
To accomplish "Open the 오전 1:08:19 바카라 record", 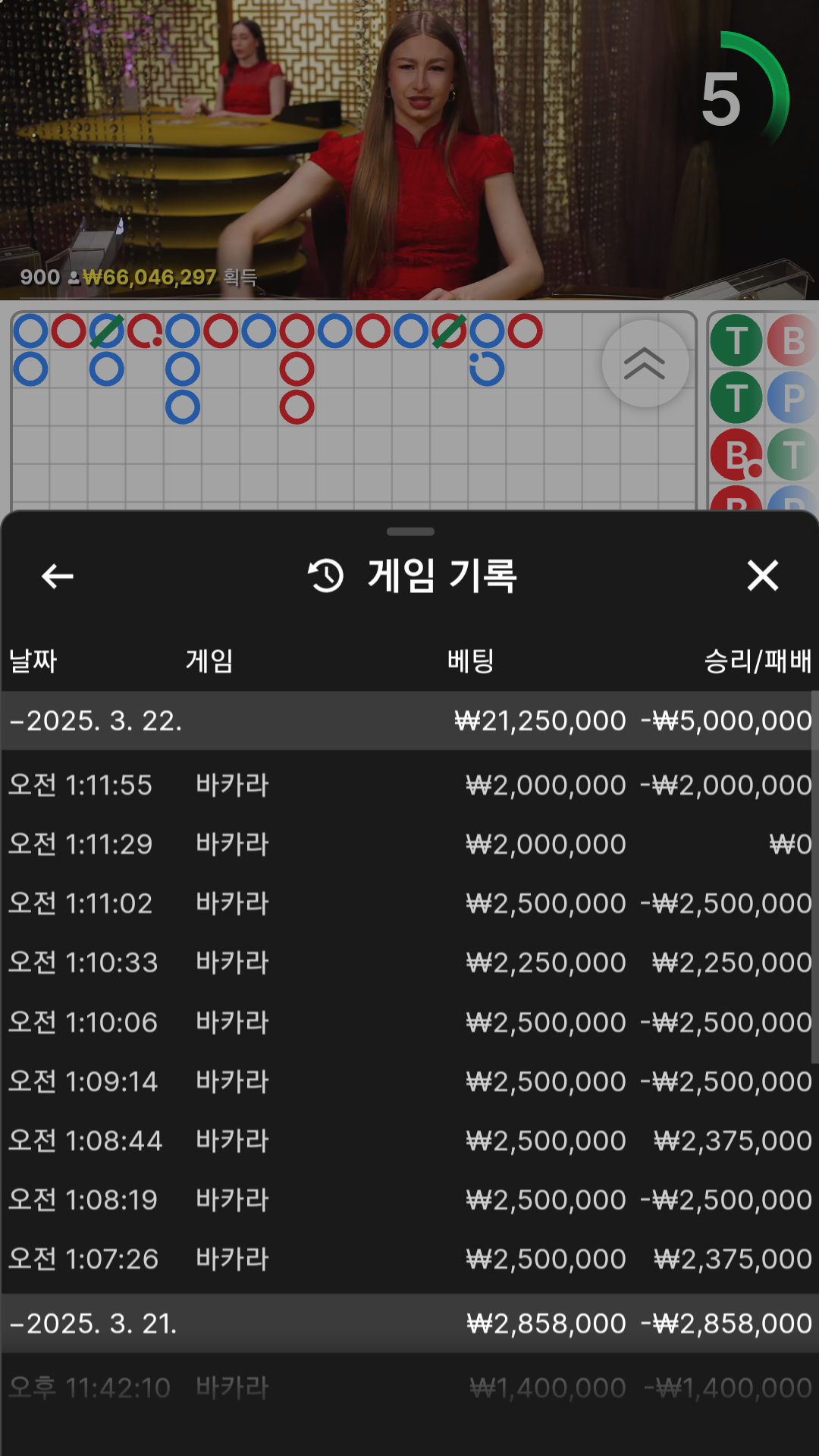I will [409, 1200].
